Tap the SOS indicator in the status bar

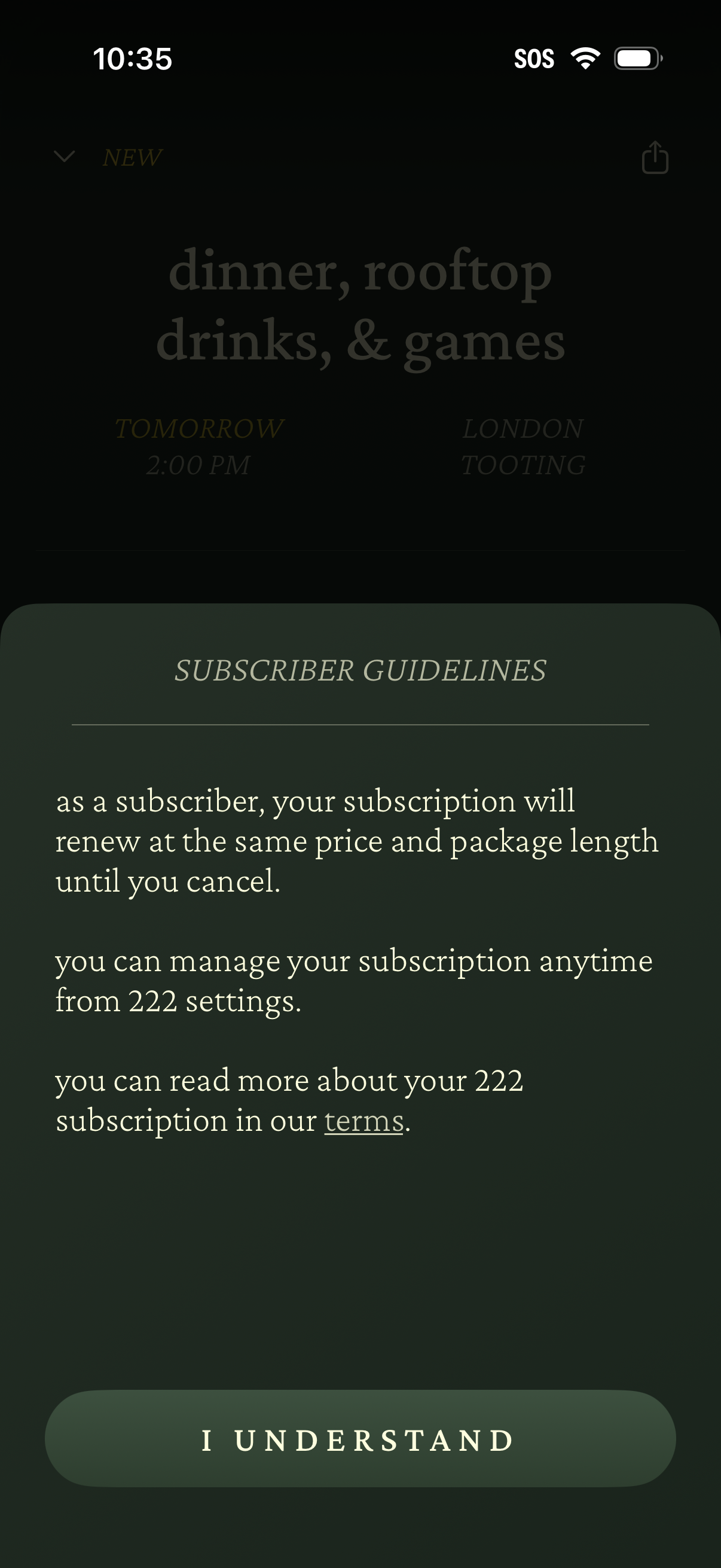pyautogui.click(x=534, y=58)
